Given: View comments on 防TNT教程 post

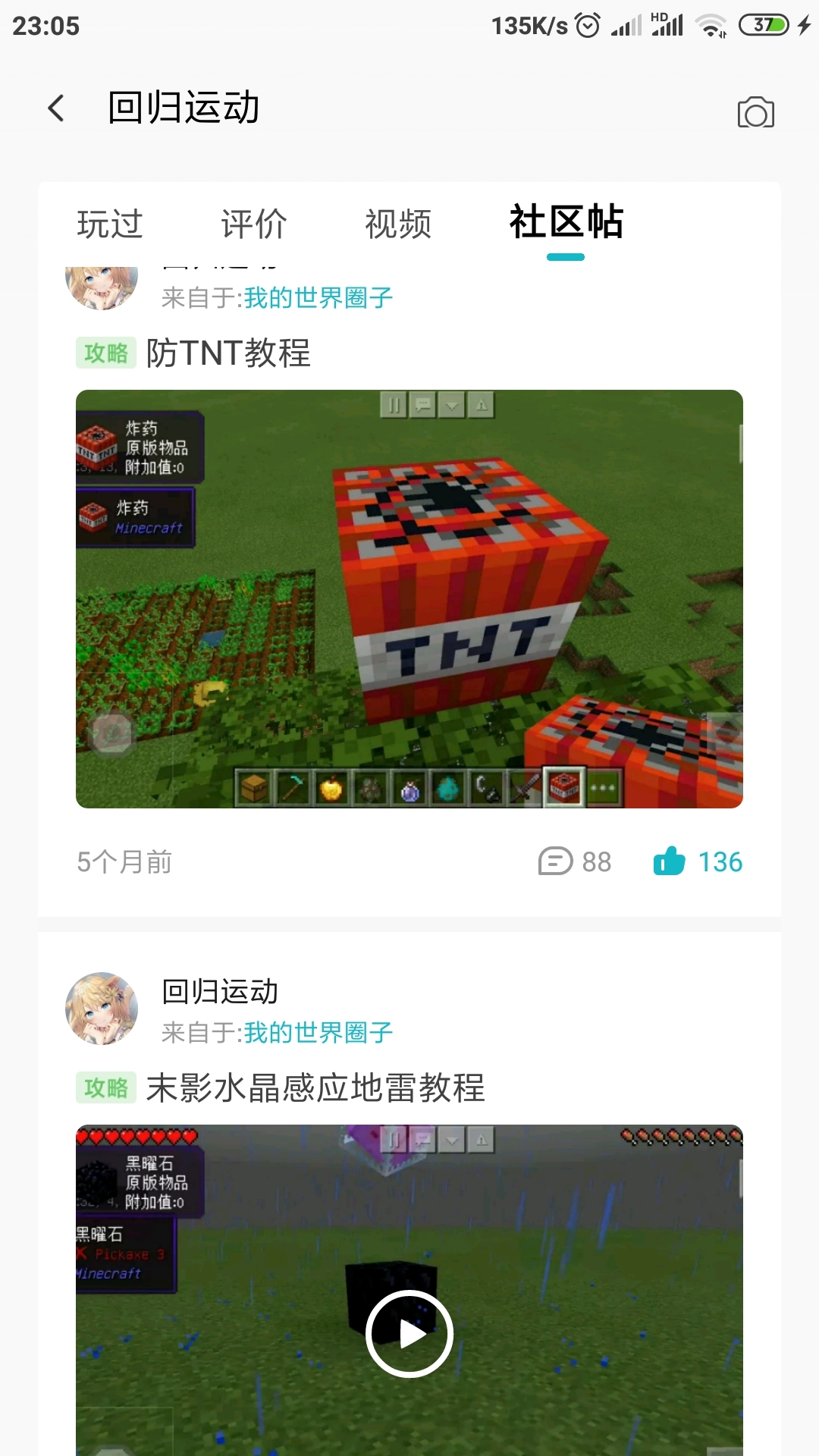Looking at the screenshot, I should [x=575, y=861].
